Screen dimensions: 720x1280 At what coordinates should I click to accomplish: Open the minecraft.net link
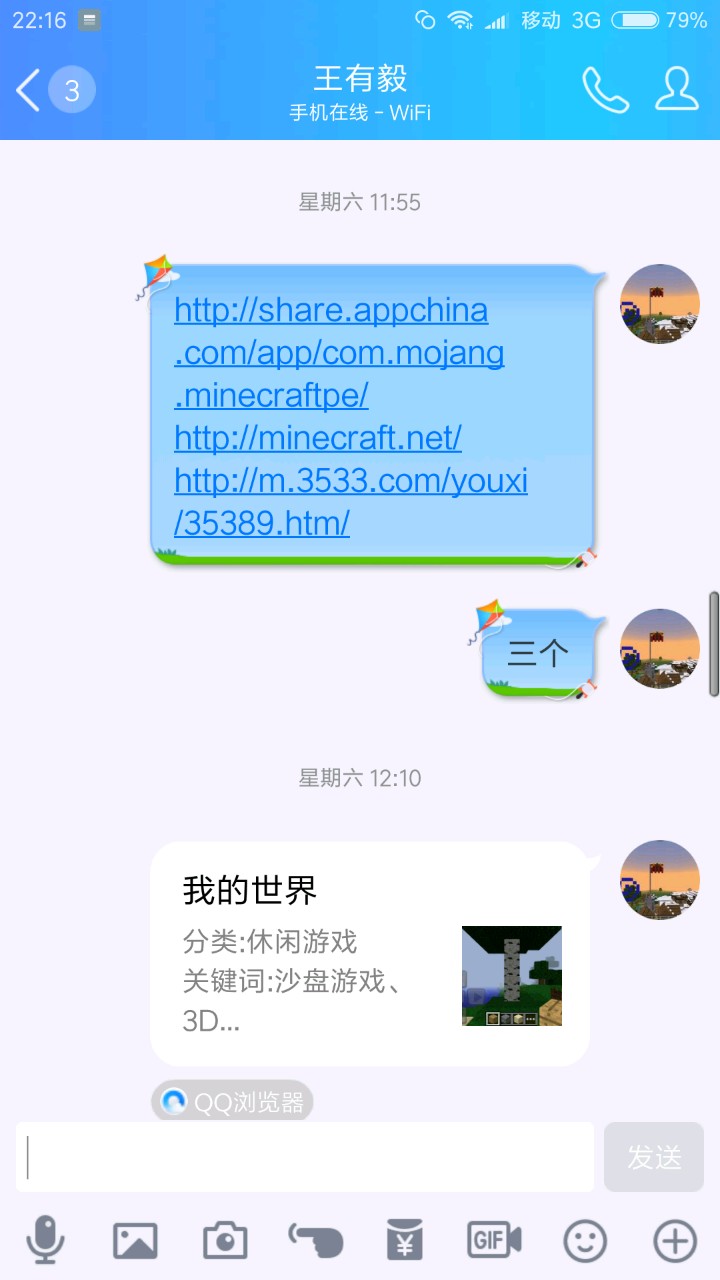pos(317,438)
